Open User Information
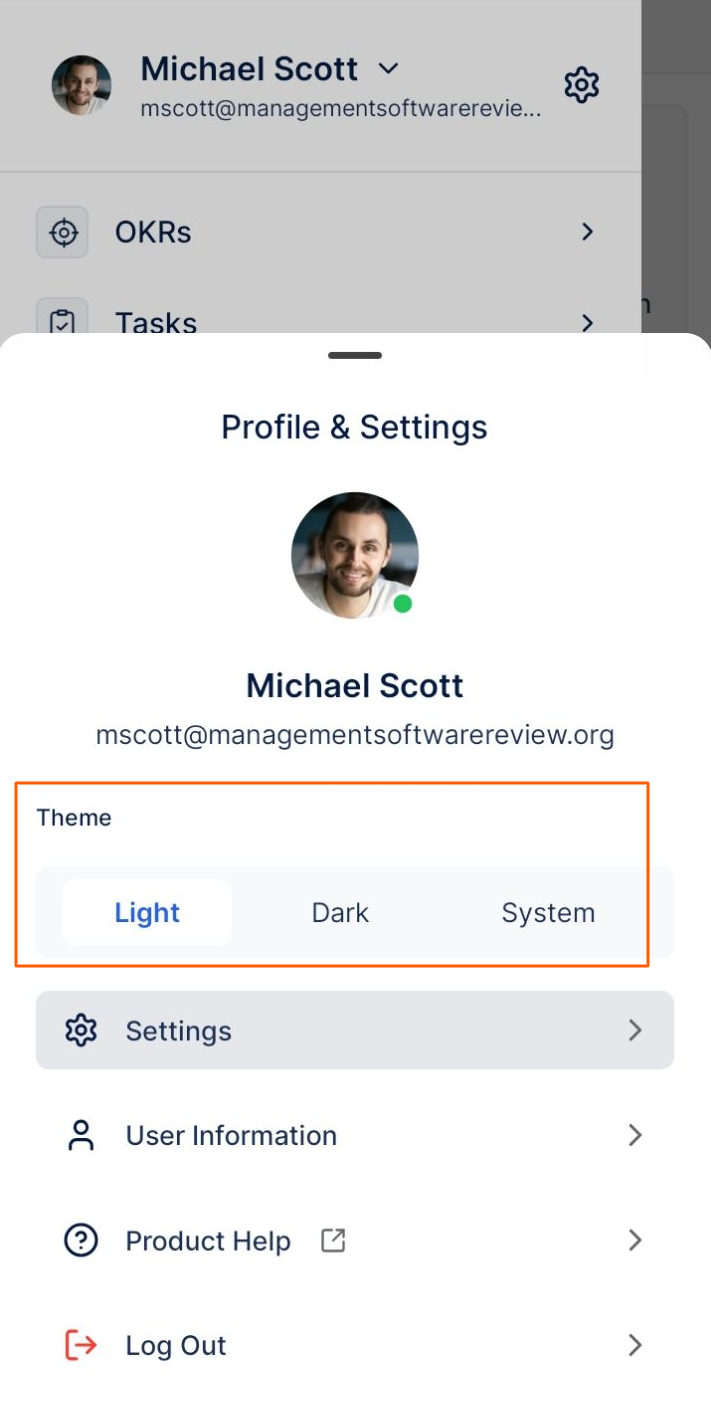 coord(354,1135)
